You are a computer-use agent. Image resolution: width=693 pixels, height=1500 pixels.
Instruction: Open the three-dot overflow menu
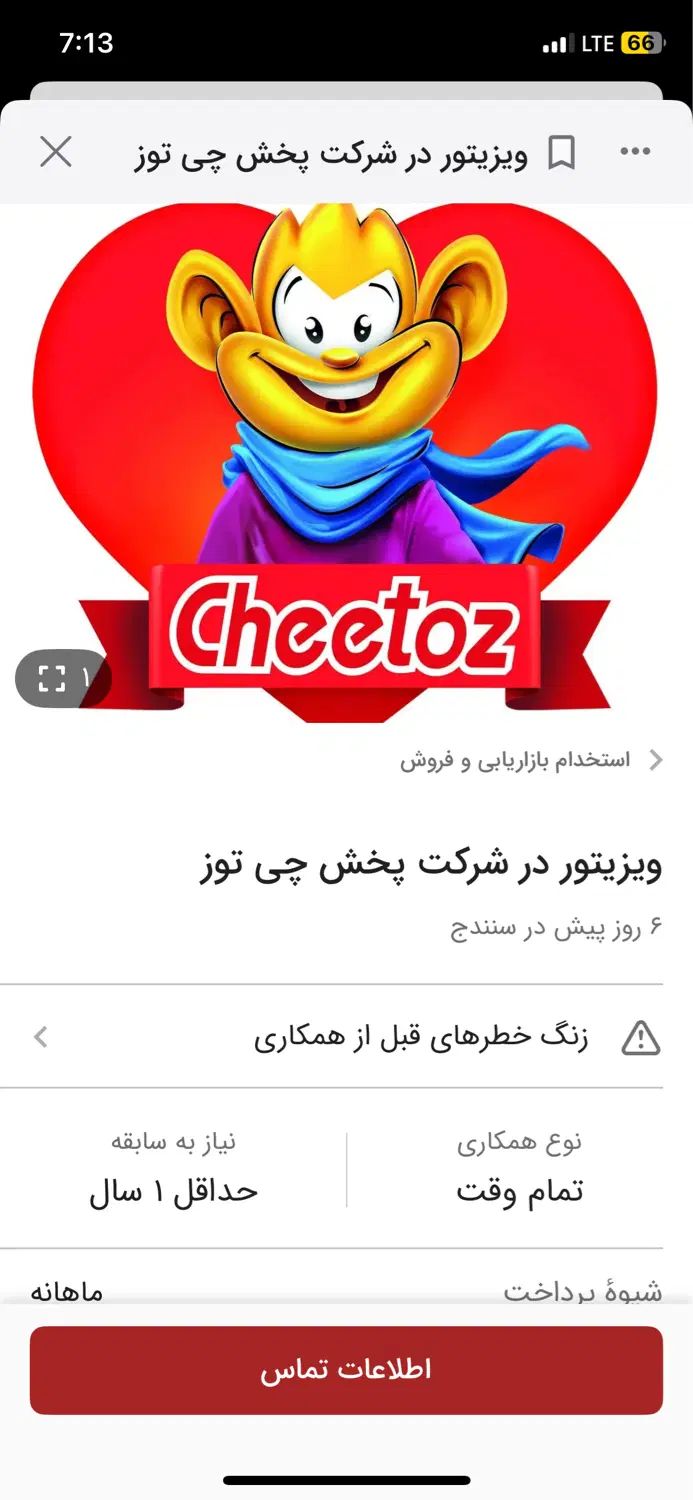pyautogui.click(x=636, y=152)
